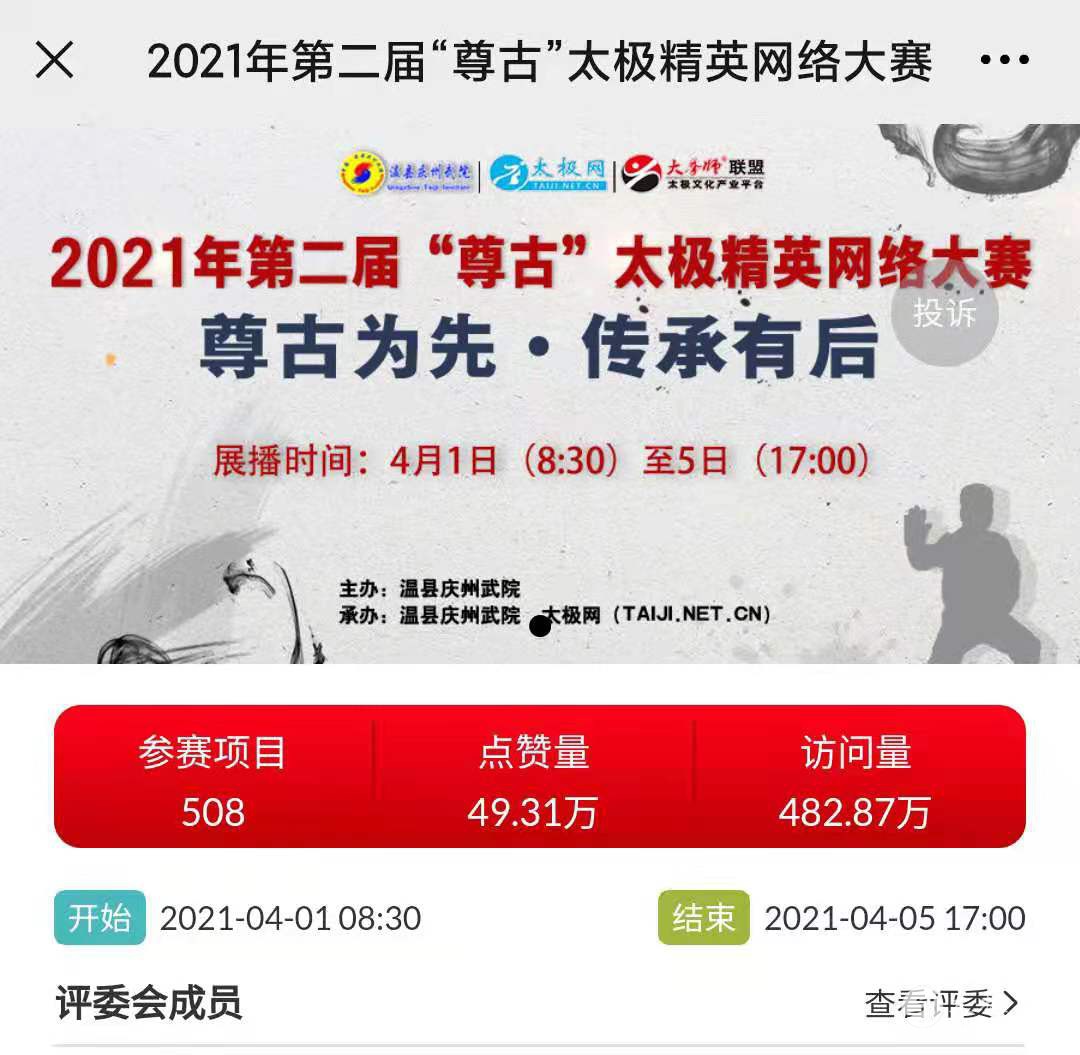Screen dimensions: 1080x1055
Task: Close the competition page with the X icon
Action: [x=55, y=61]
